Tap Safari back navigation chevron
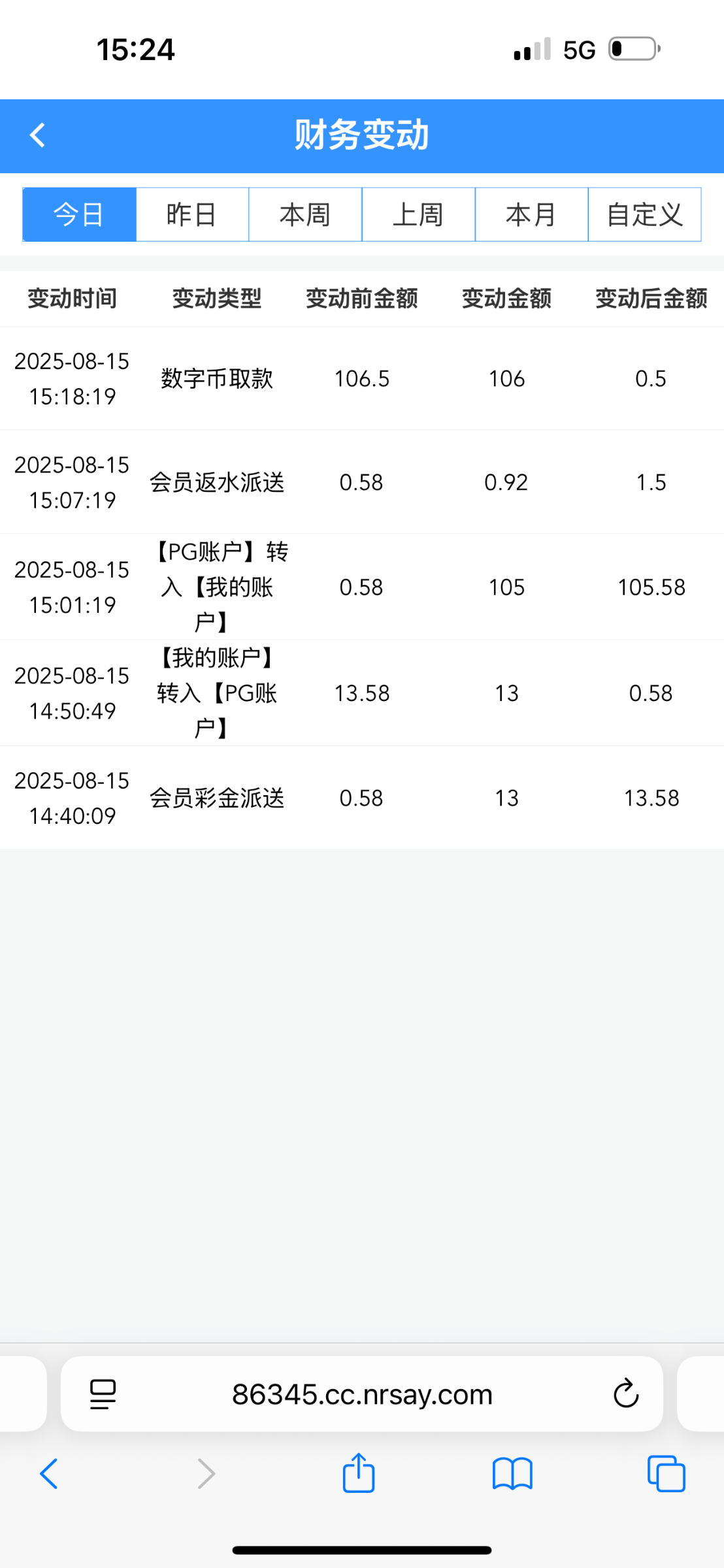Viewport: 724px width, 1568px height. pos(50,1474)
